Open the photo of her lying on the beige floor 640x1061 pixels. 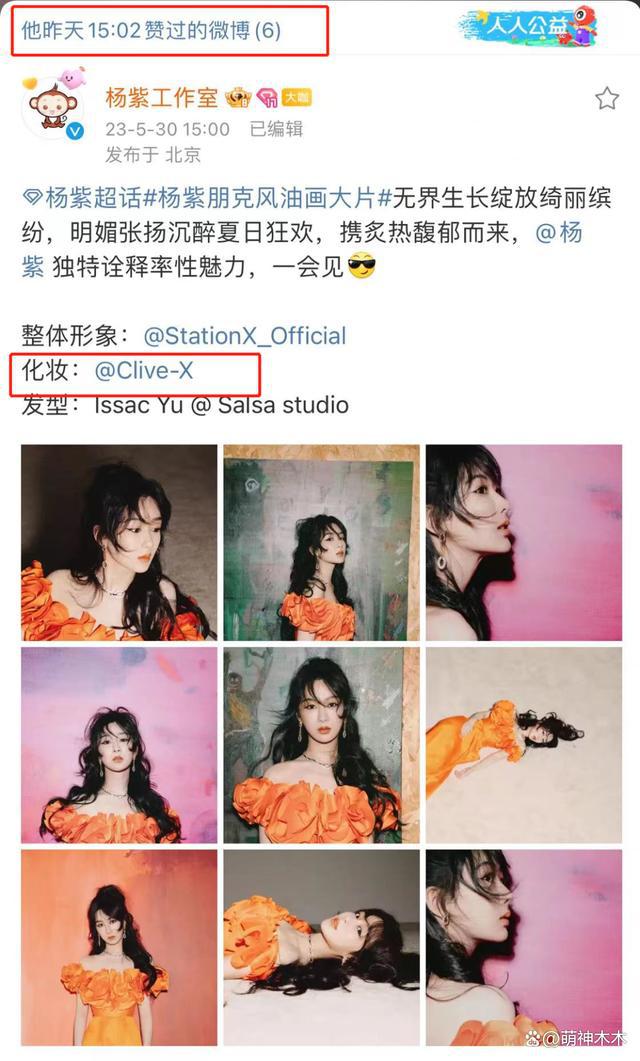click(523, 745)
